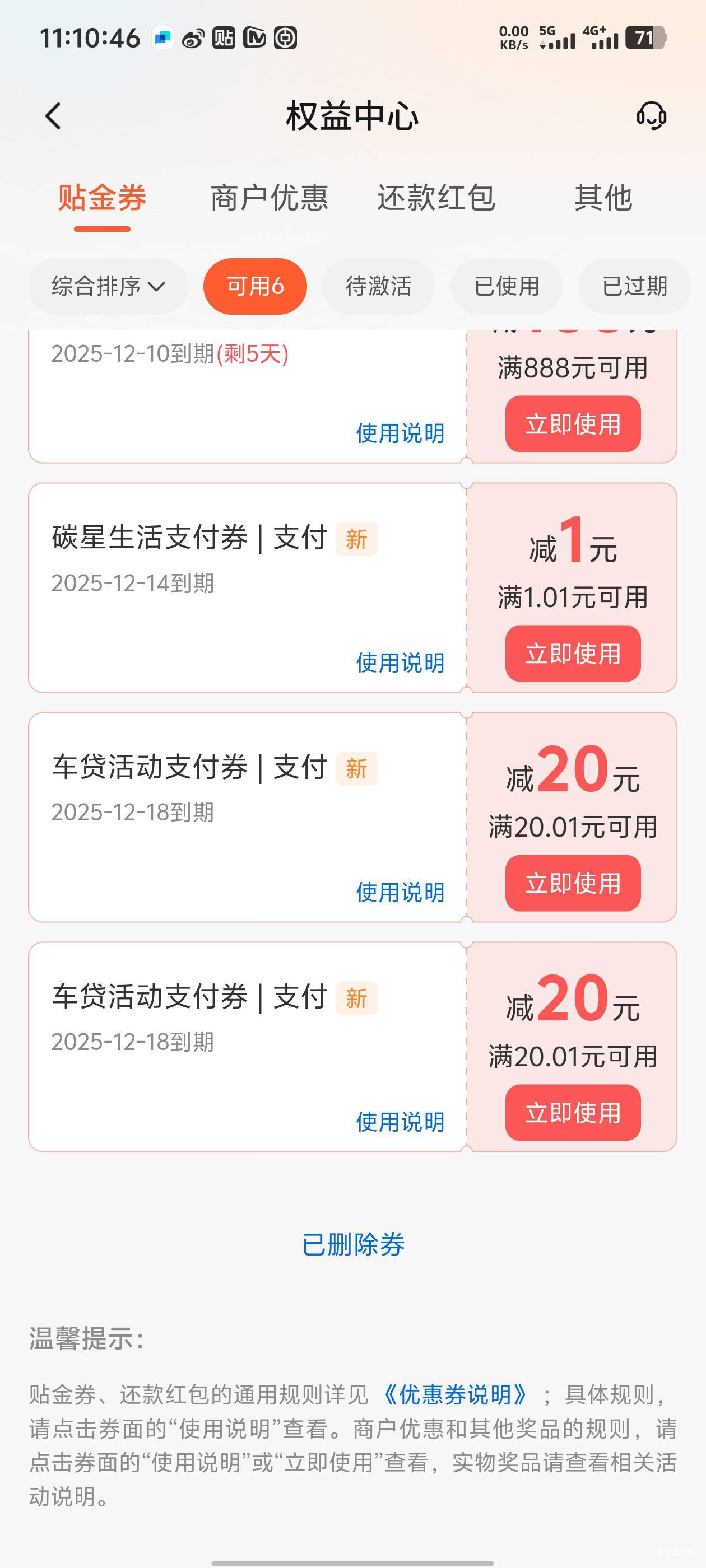Select the 可用6 filter chip

point(254,286)
